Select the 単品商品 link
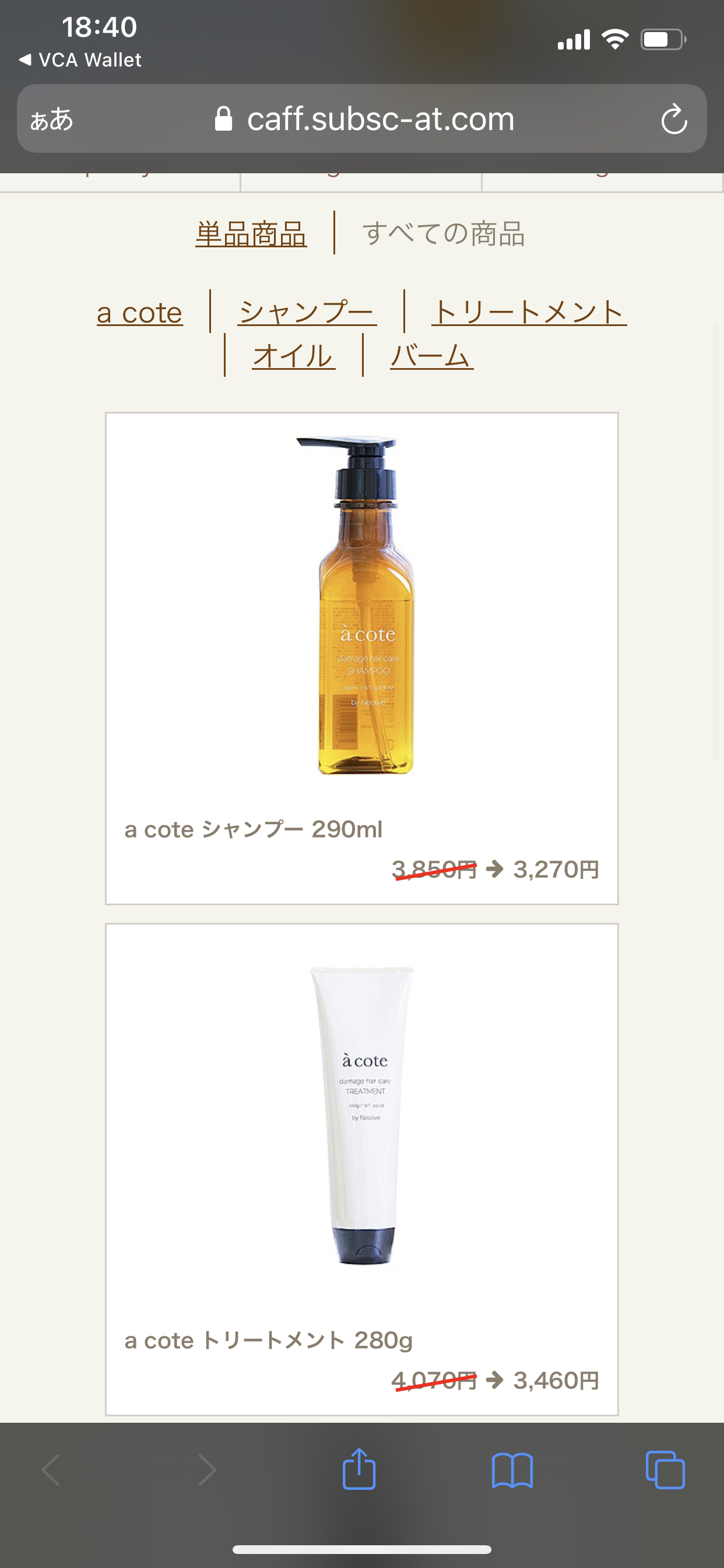724x1568 pixels. (x=251, y=234)
